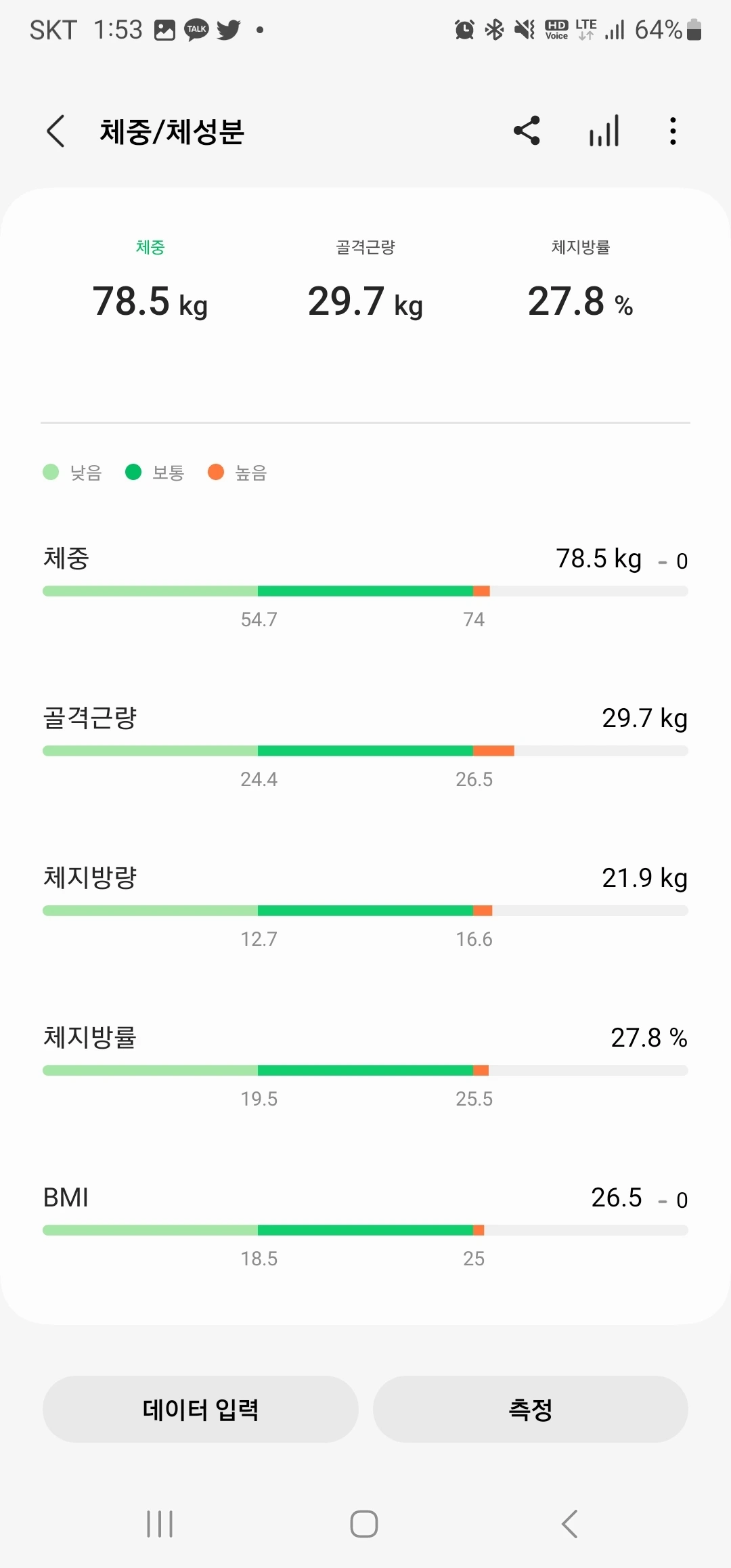This screenshot has height=1568, width=731.
Task: Open the three-dot overflow menu
Action: (x=673, y=131)
